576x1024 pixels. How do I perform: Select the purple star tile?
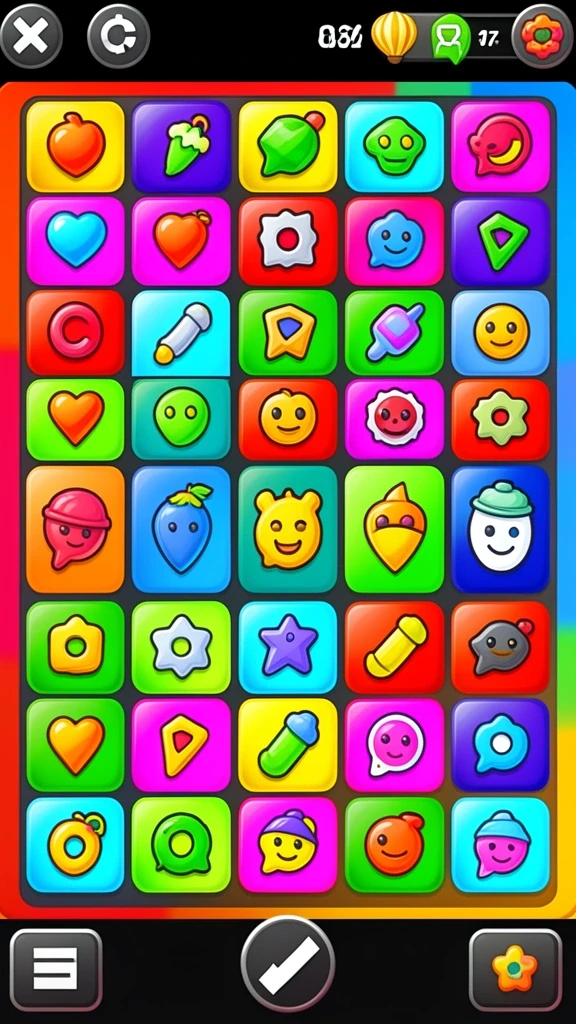tap(288, 647)
